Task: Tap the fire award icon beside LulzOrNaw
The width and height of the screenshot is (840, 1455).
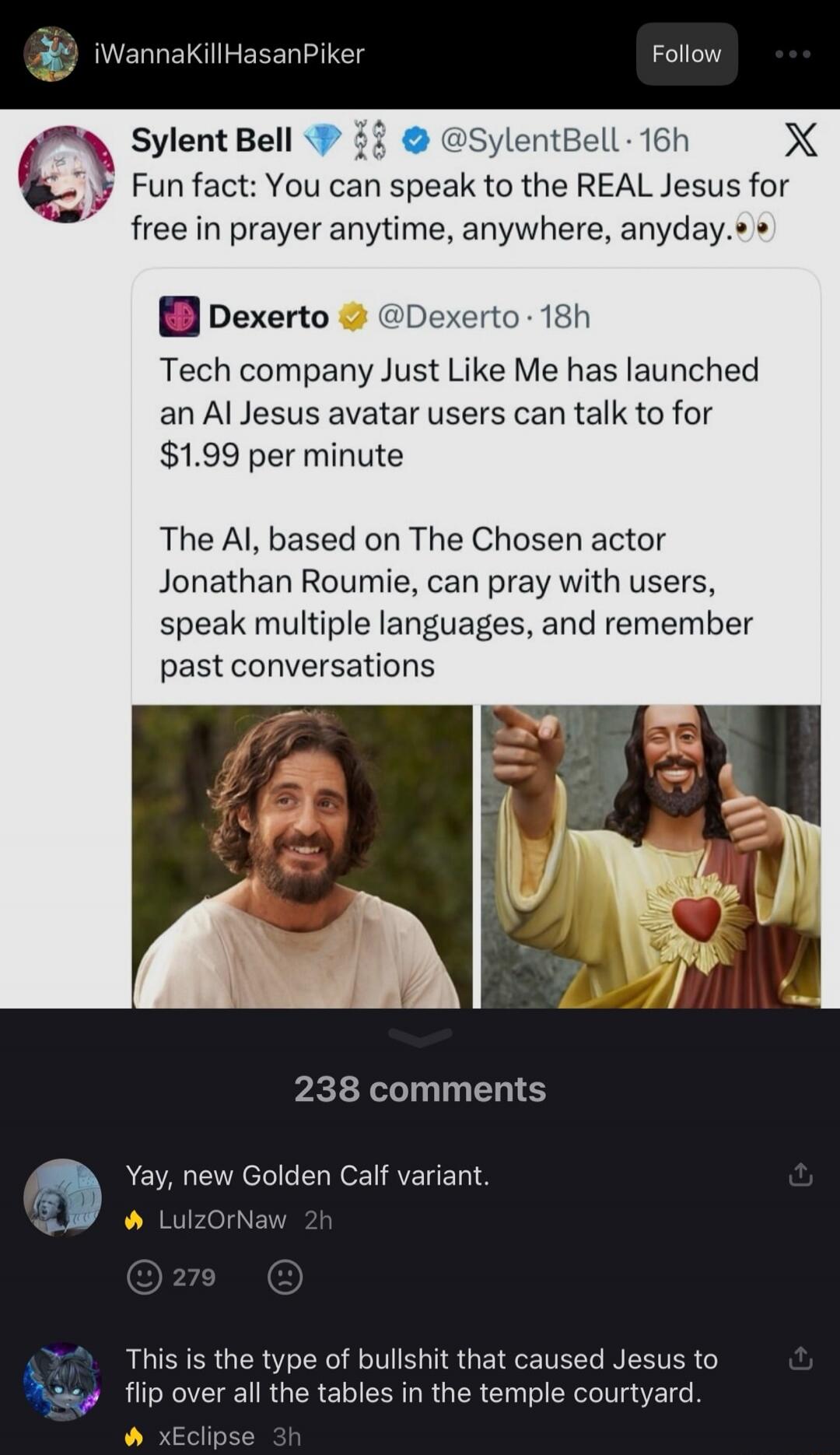Action: click(x=135, y=1219)
